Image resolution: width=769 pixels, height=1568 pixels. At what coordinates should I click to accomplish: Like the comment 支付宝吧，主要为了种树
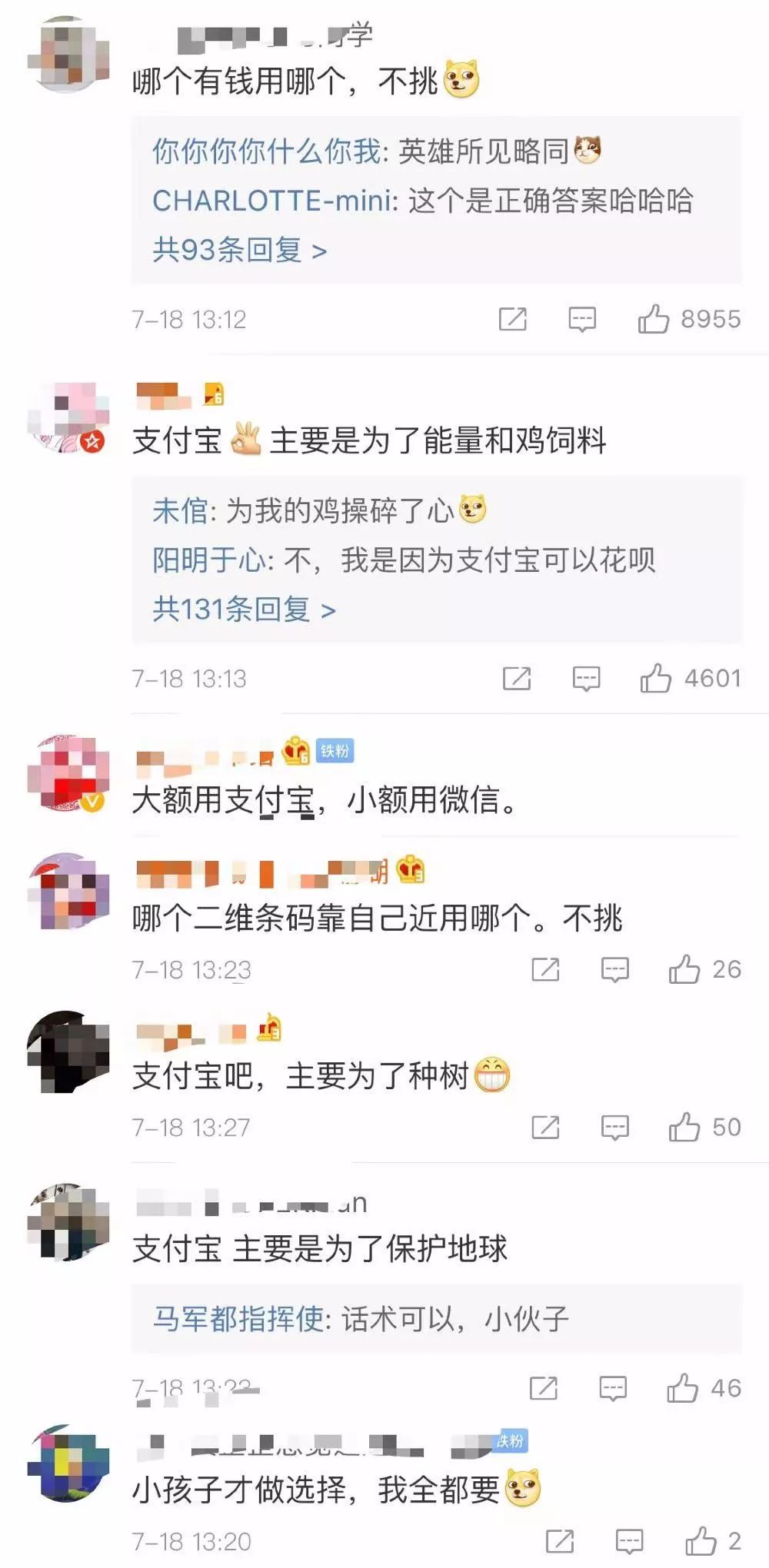click(x=684, y=1127)
